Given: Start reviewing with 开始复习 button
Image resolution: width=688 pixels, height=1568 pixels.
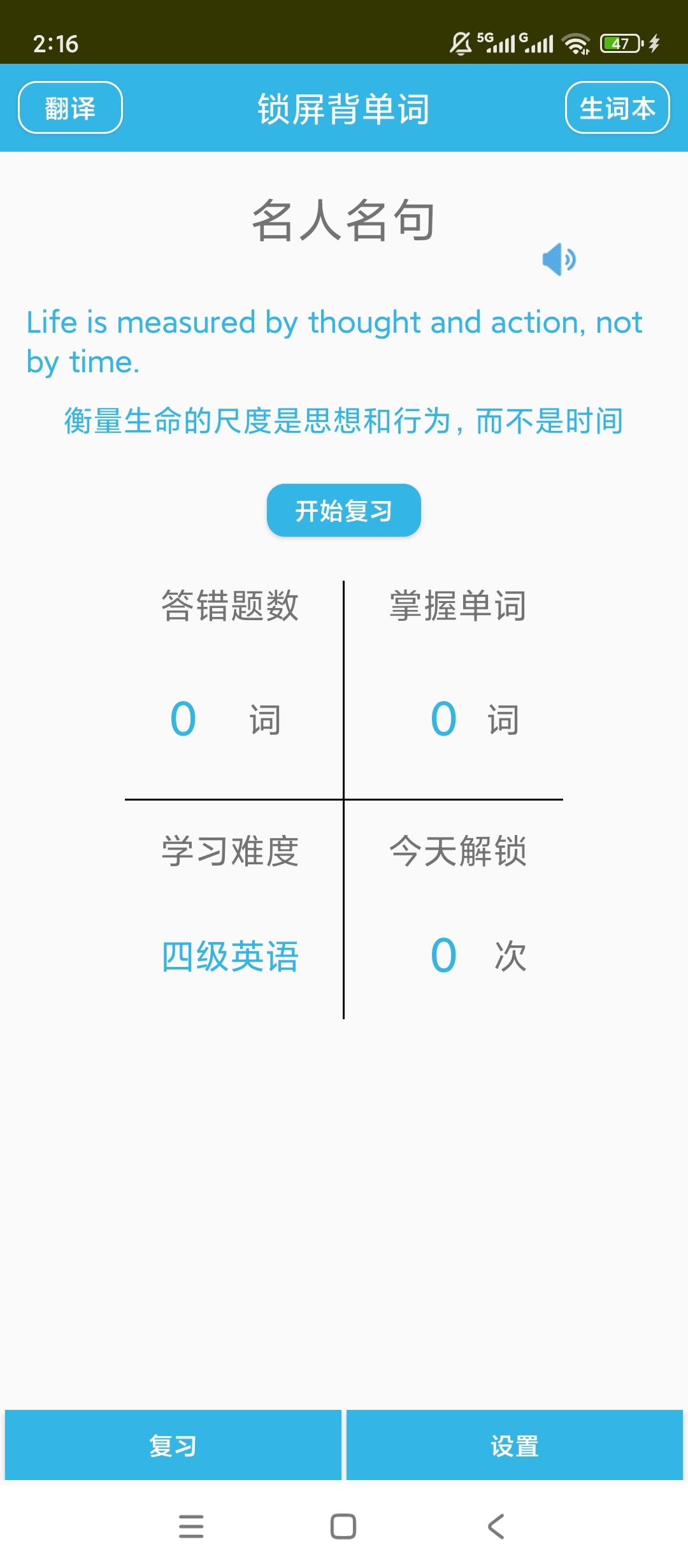Looking at the screenshot, I should (343, 509).
